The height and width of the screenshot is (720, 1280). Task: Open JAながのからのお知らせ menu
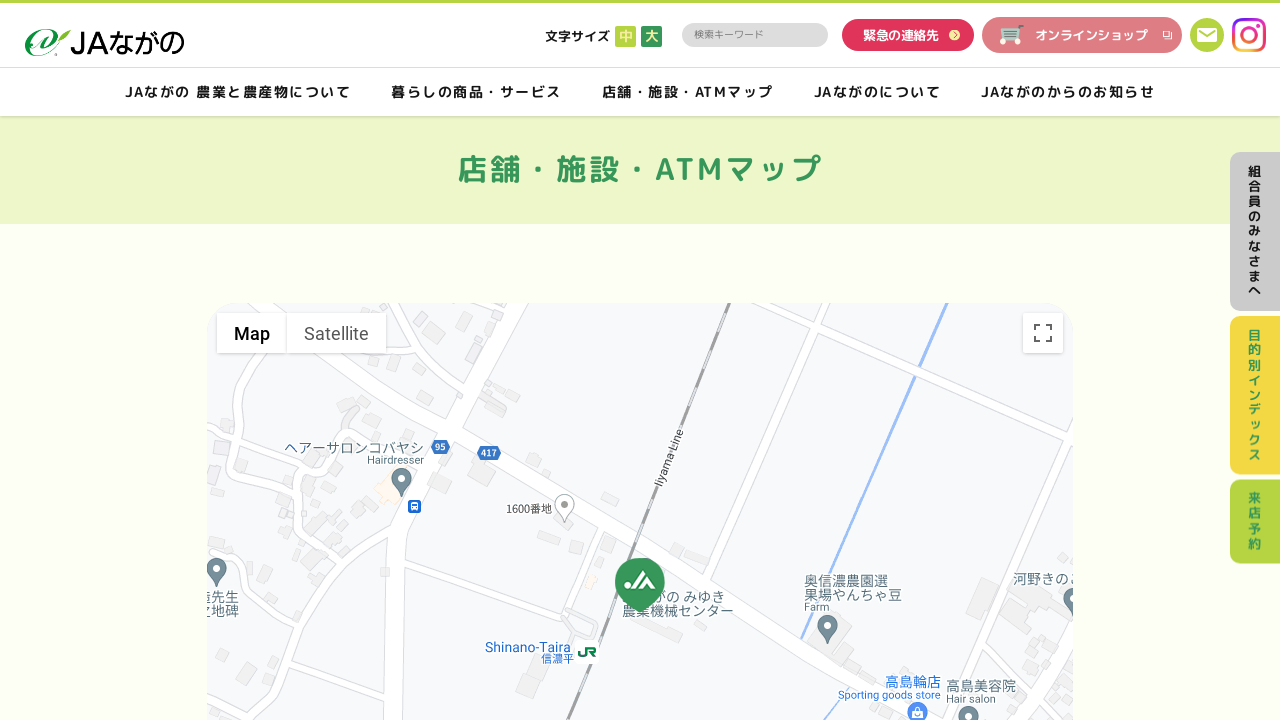coord(1068,92)
